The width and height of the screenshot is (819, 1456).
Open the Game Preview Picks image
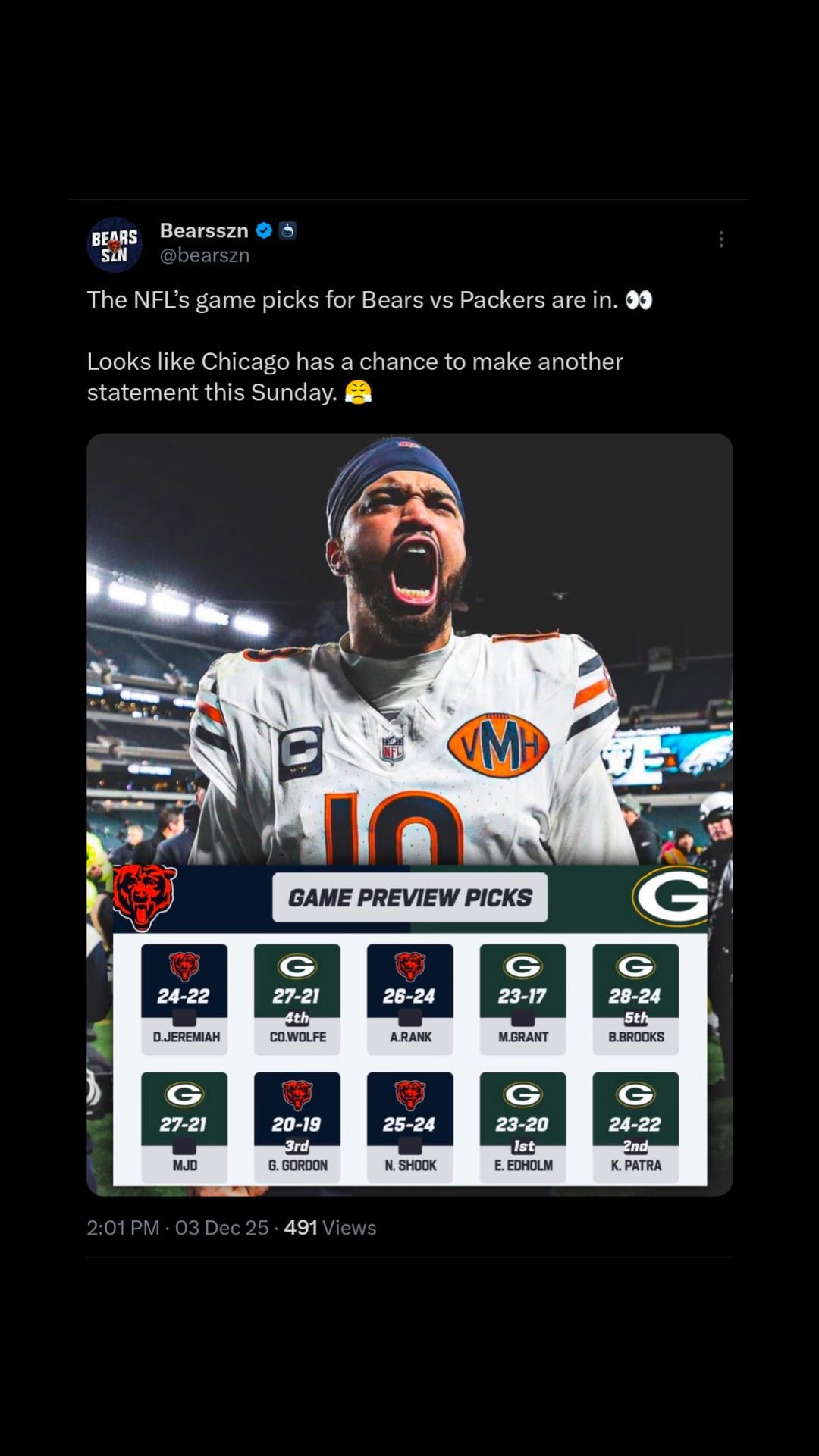tap(409, 814)
